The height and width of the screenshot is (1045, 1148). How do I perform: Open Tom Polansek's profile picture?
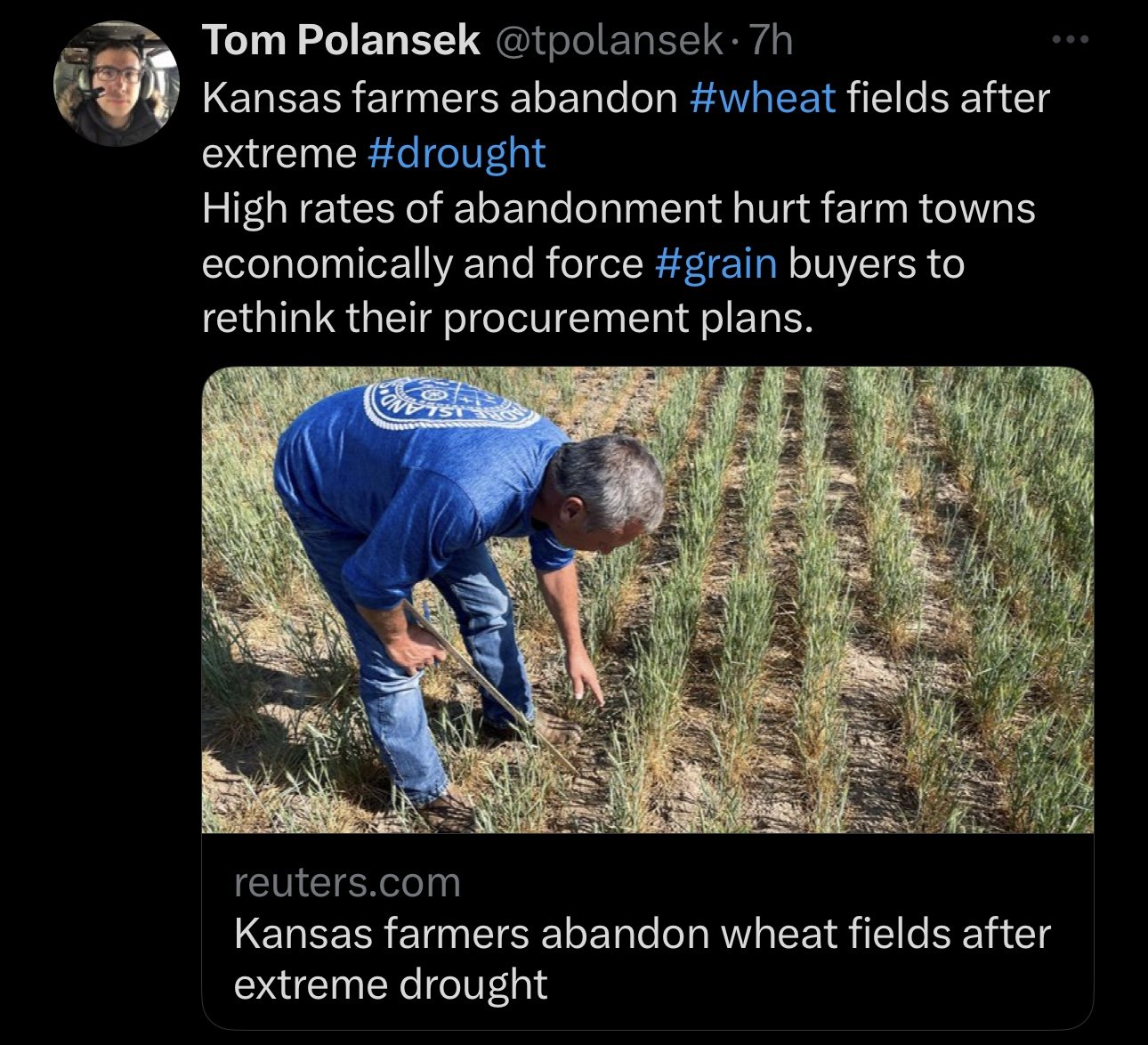pyautogui.click(x=117, y=84)
